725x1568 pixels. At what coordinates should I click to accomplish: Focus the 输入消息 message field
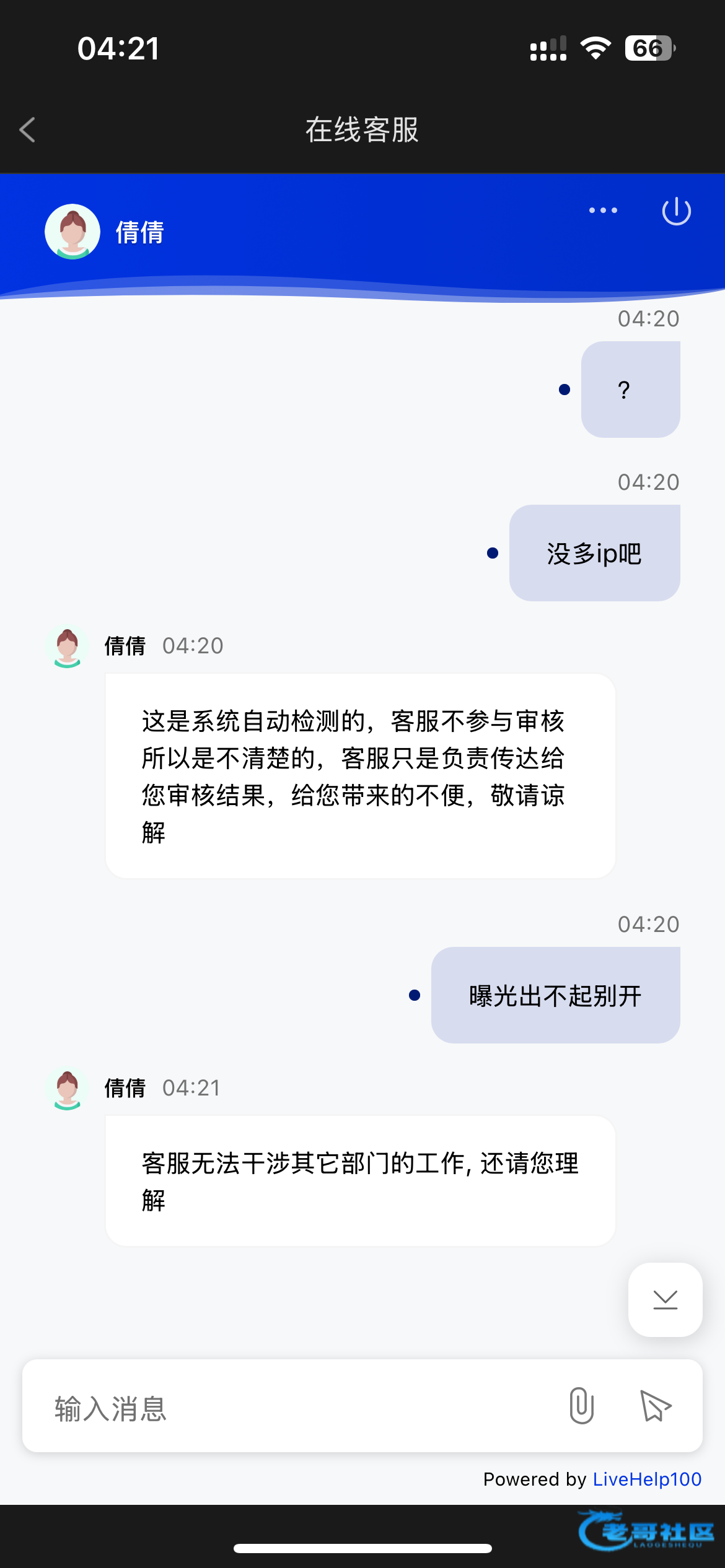tap(297, 1408)
